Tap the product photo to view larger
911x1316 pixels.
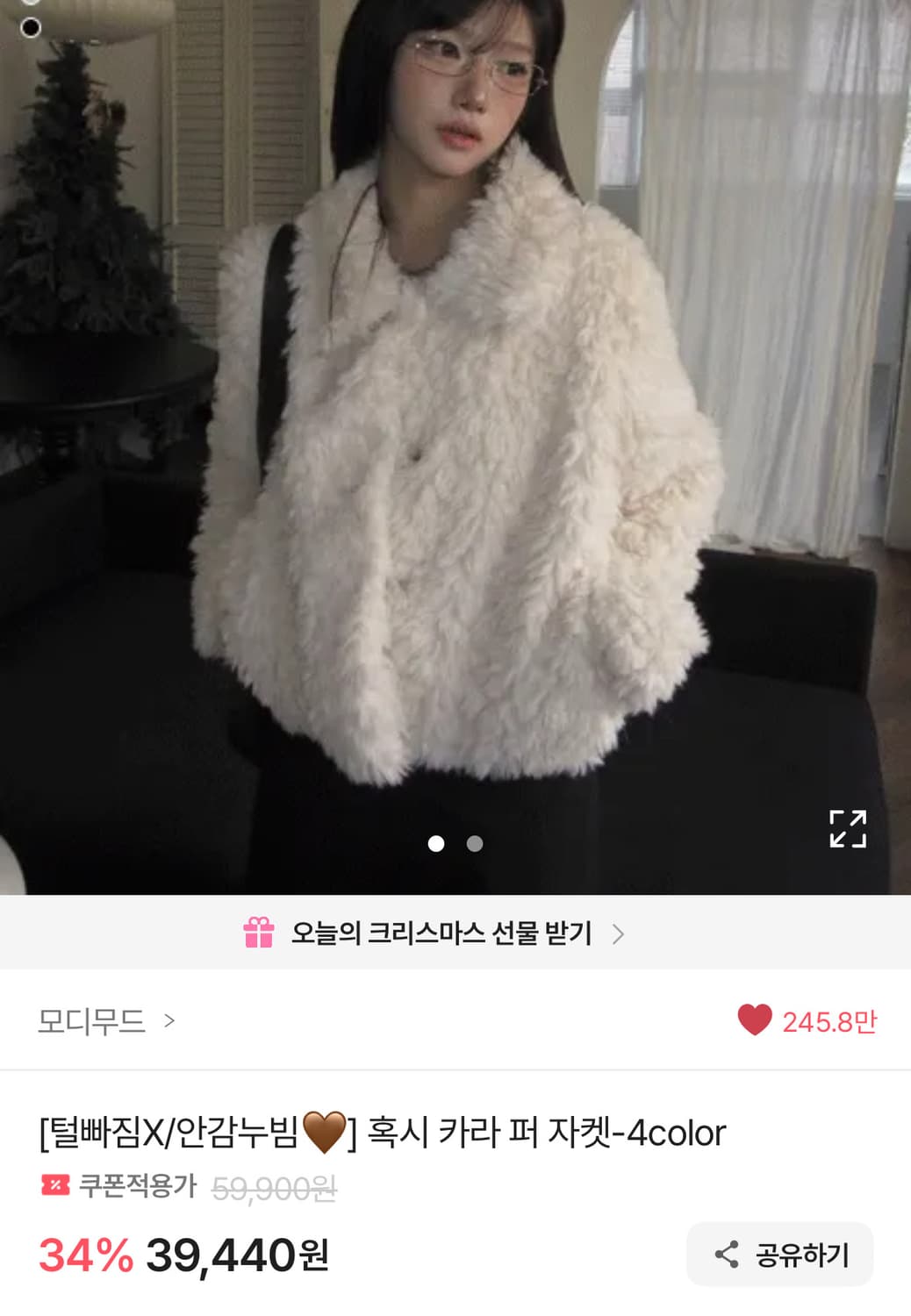pos(455,439)
